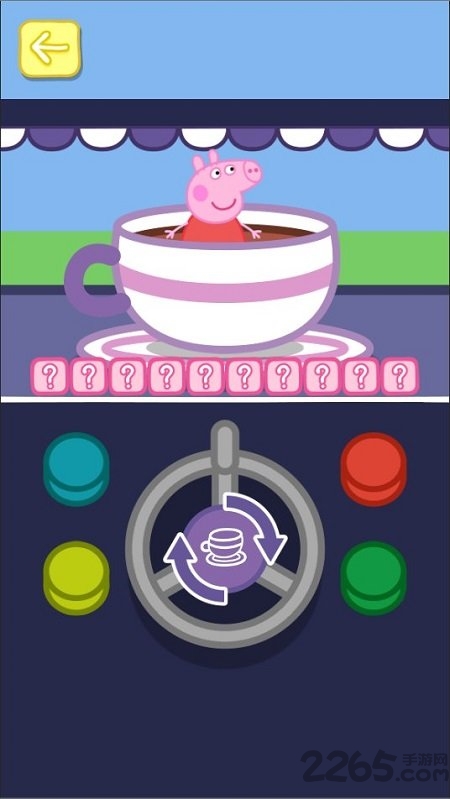
Task: Hit the red round button
Action: point(374,469)
